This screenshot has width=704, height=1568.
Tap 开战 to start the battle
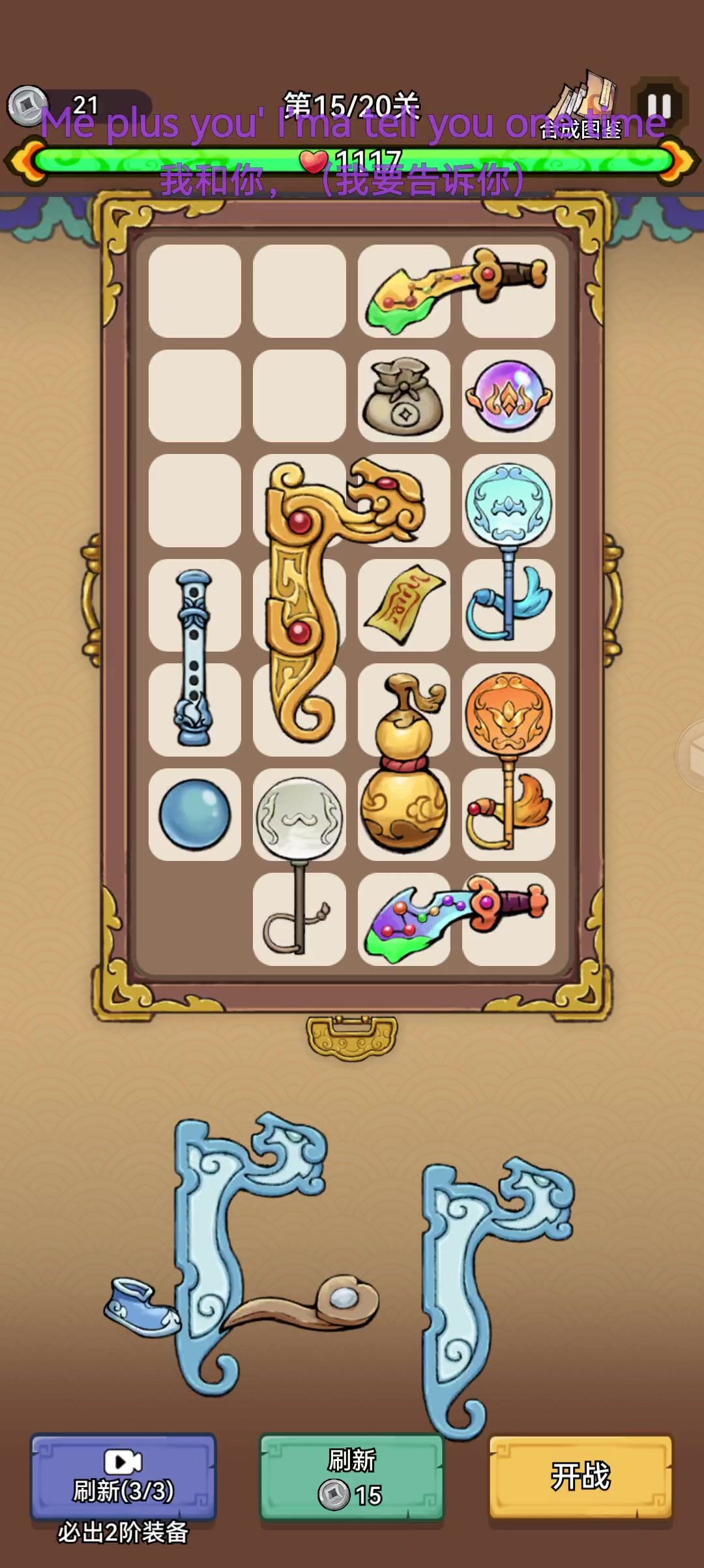pos(580,1477)
